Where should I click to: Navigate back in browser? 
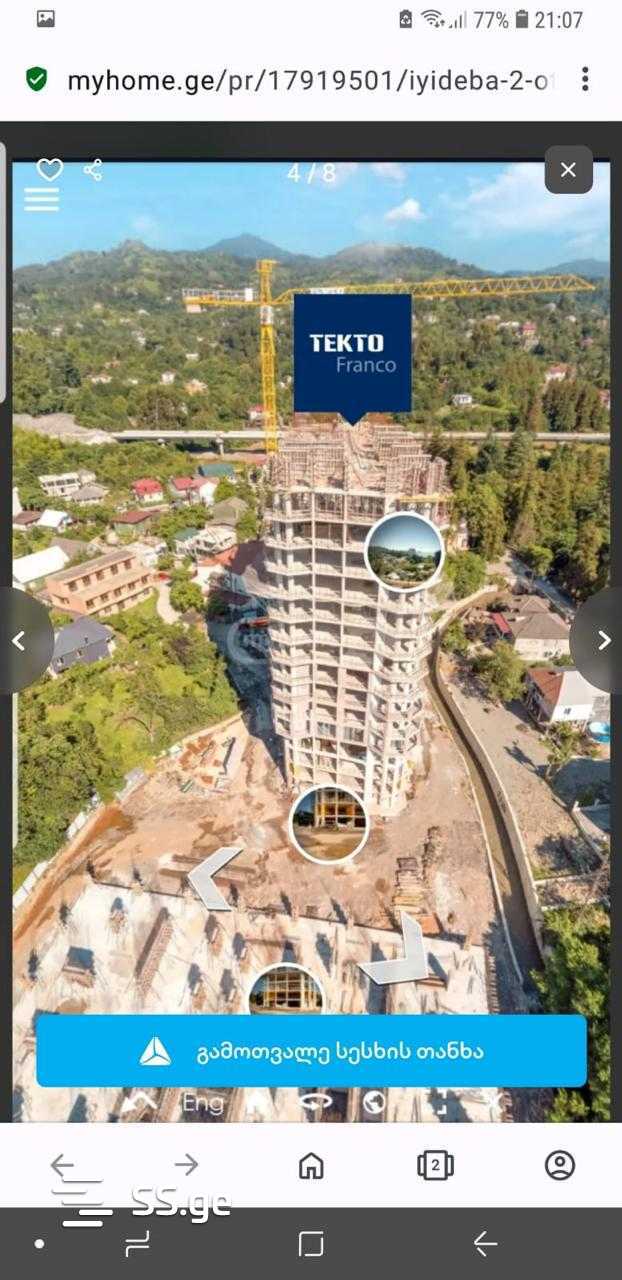coord(63,1165)
